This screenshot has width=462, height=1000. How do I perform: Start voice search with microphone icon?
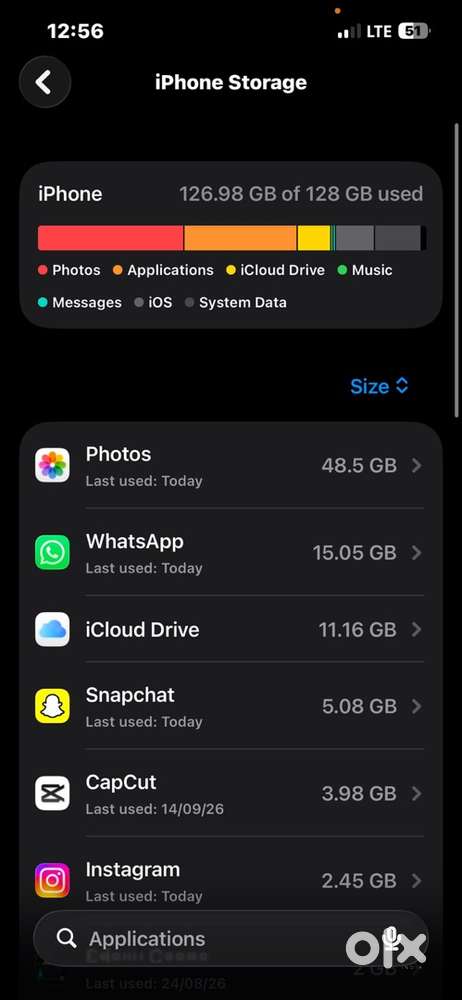(x=391, y=938)
